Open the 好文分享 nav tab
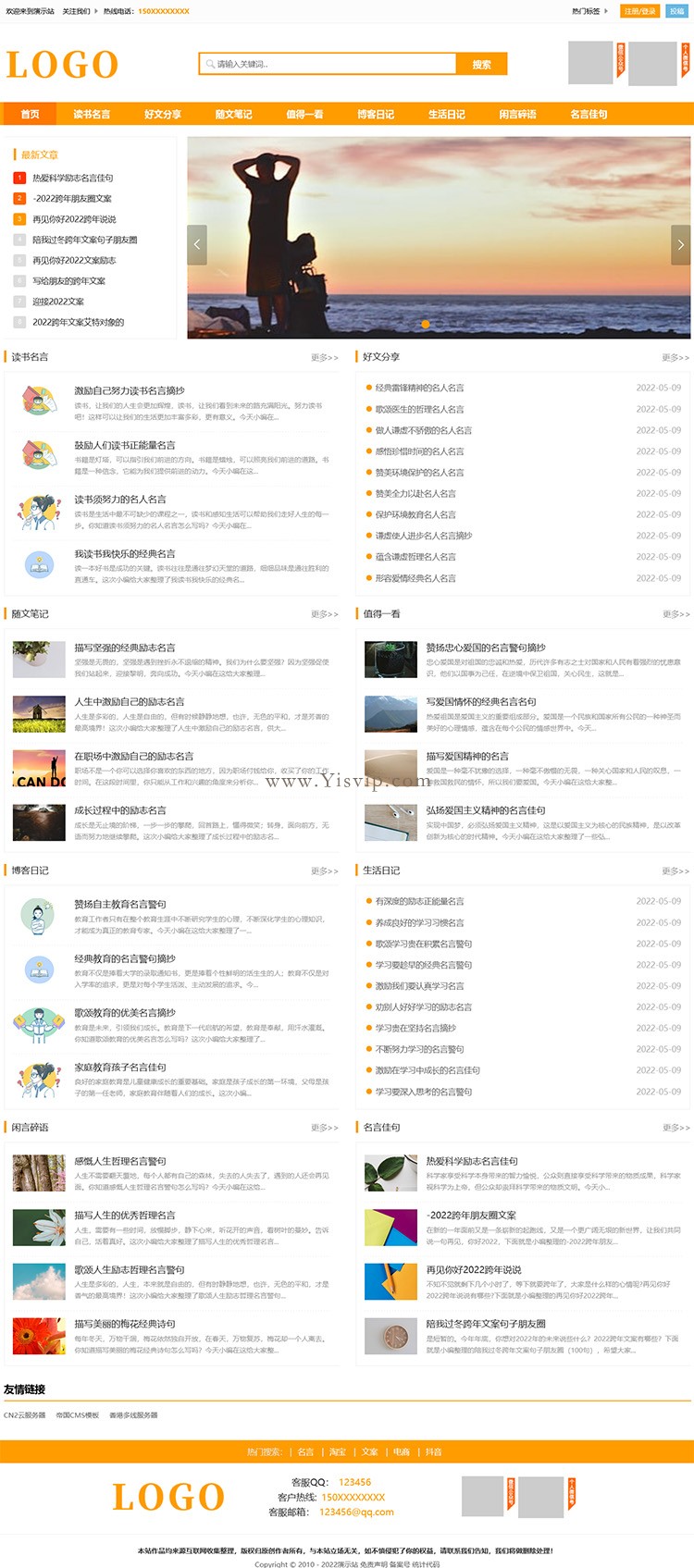The width and height of the screenshot is (694, 1568). pyautogui.click(x=163, y=114)
